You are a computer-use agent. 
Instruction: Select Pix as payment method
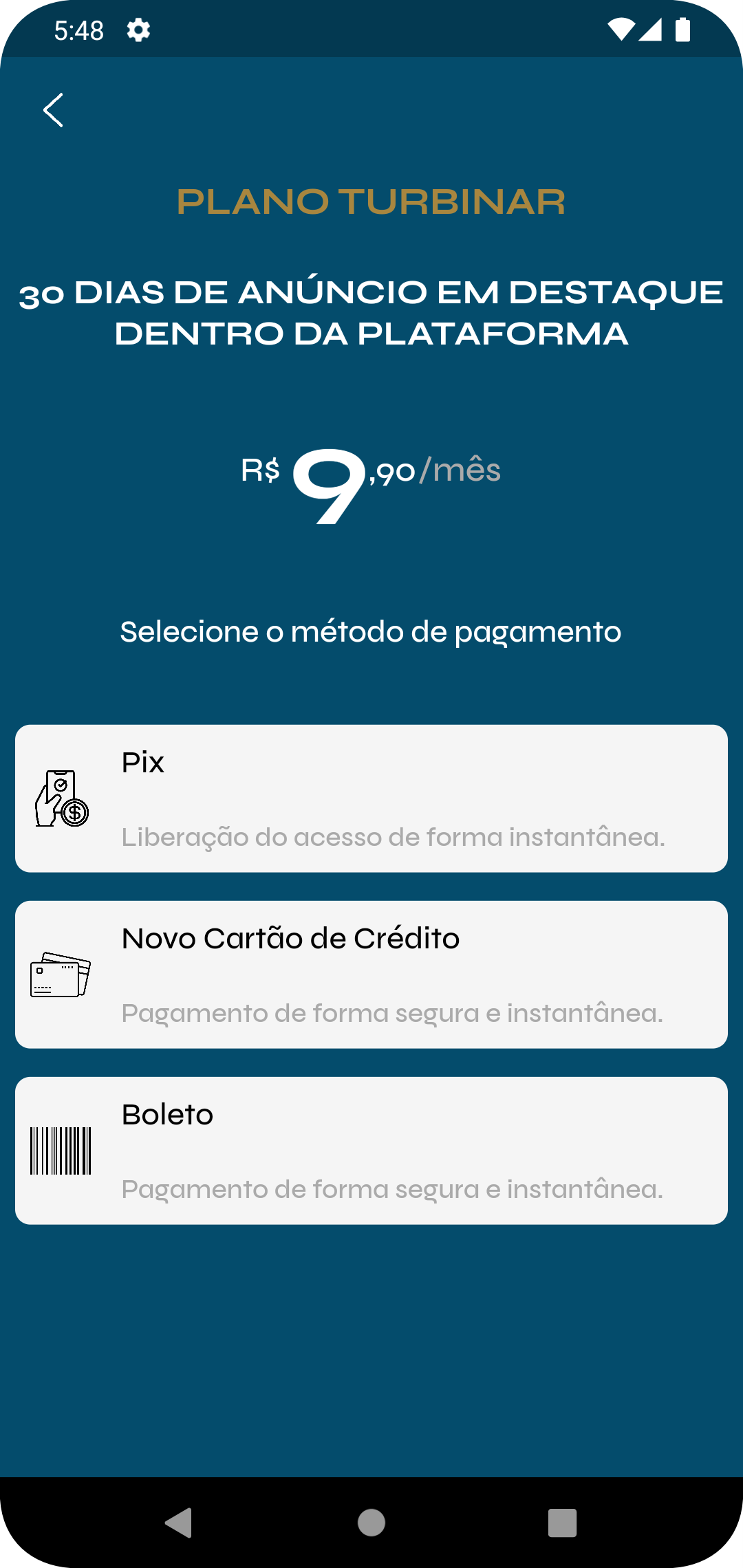pos(371,798)
